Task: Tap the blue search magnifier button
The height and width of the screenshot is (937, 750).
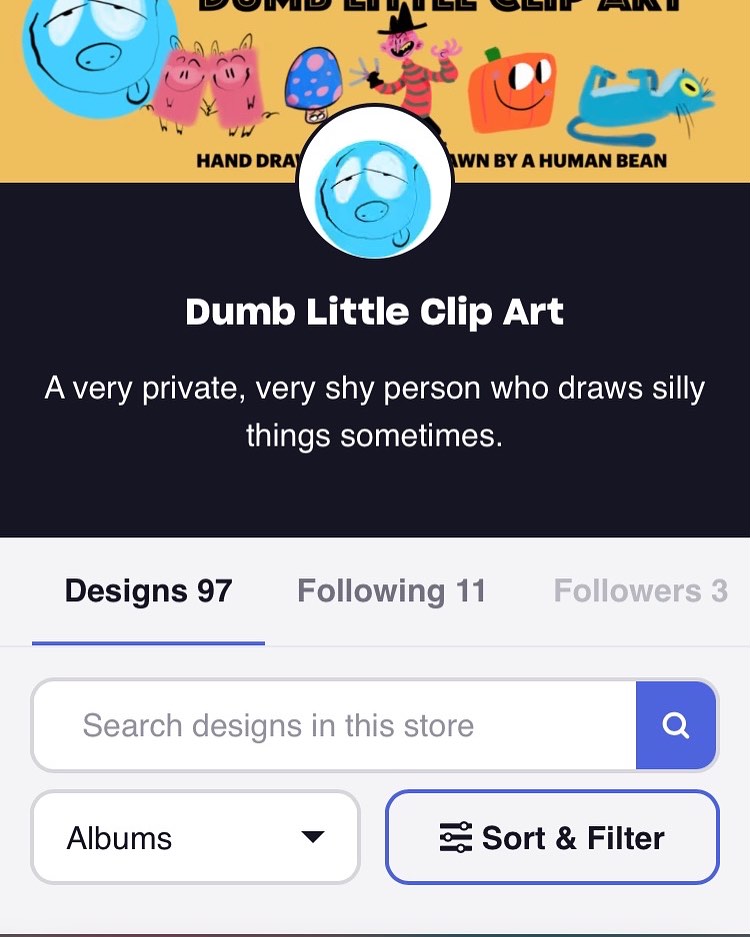Action: coord(676,726)
